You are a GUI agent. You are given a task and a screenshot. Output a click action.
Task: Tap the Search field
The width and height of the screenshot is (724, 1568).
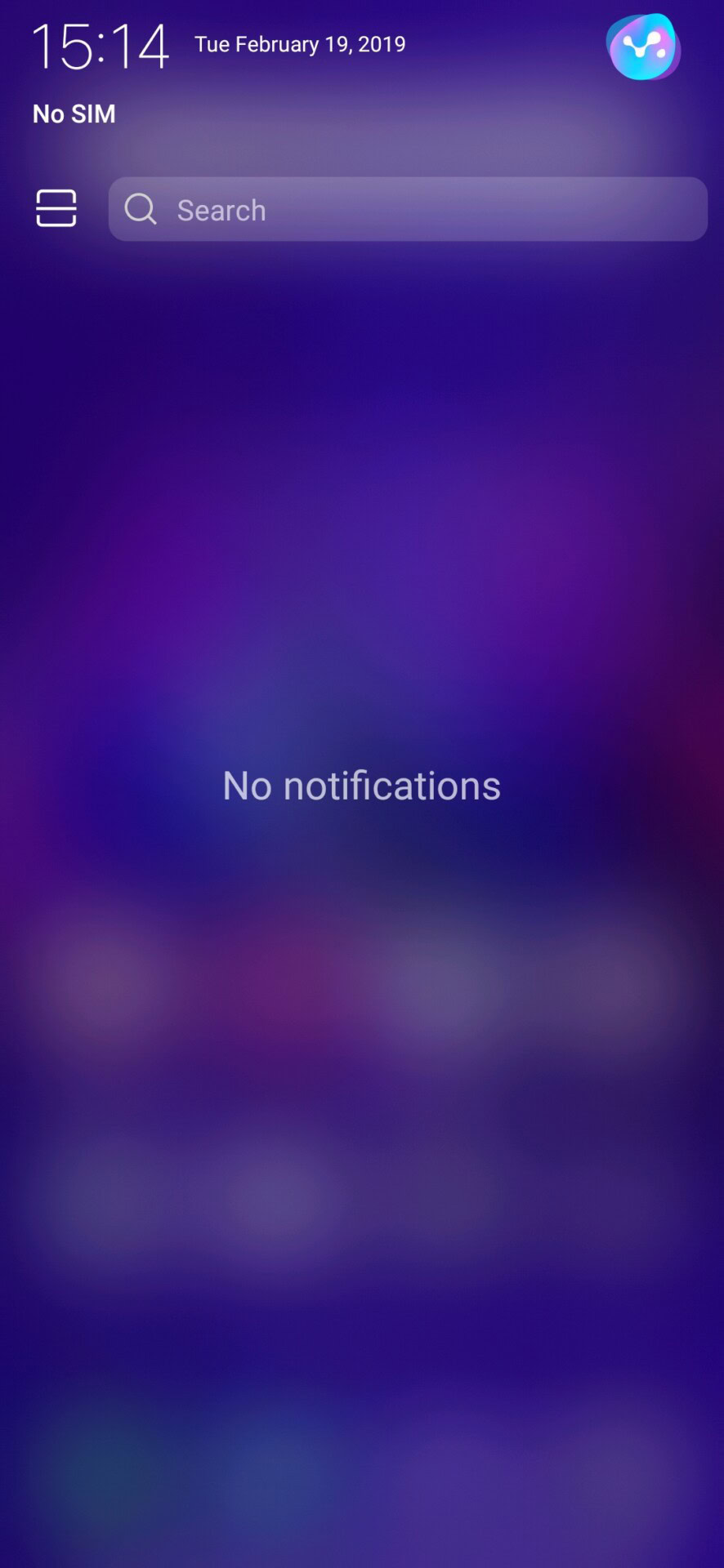click(x=409, y=209)
